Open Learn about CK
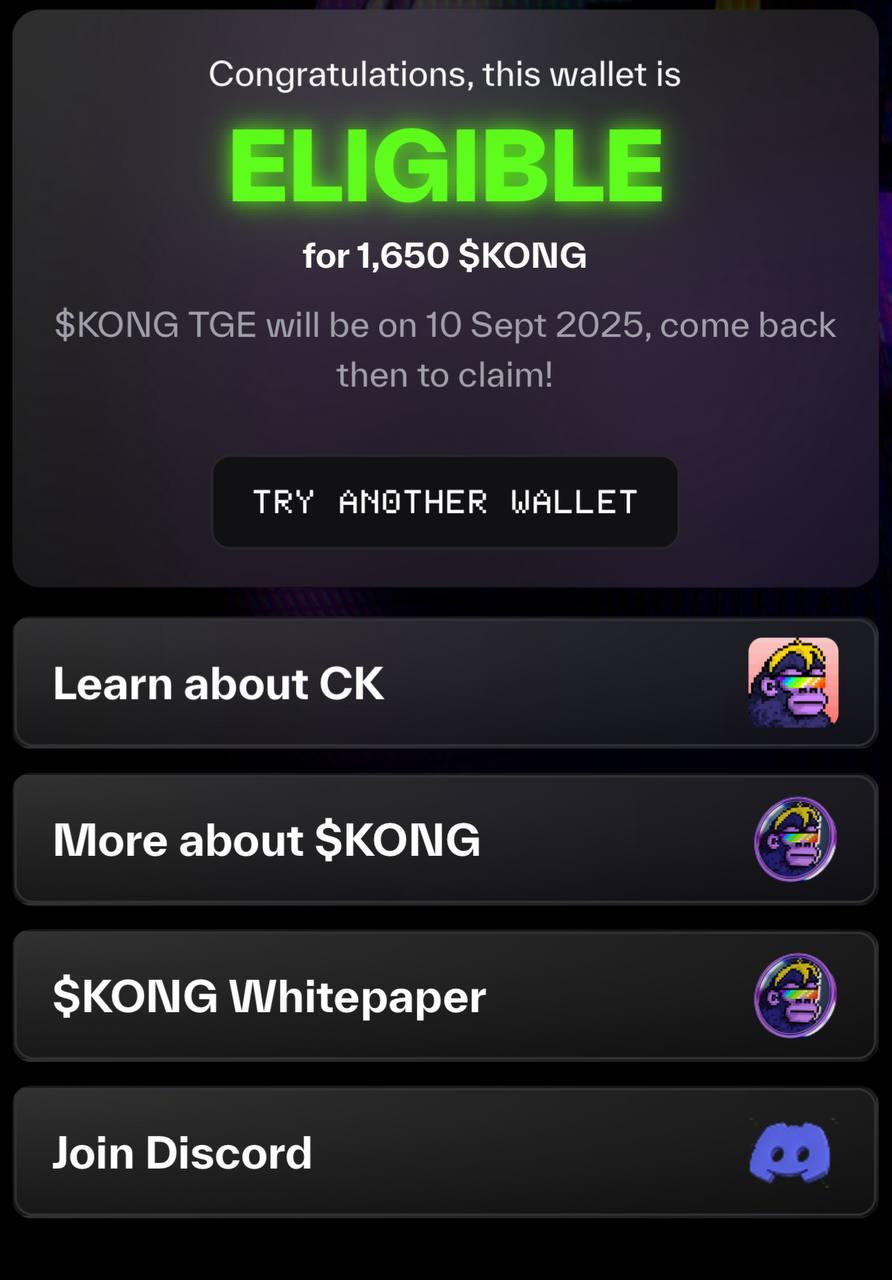 click(x=445, y=683)
